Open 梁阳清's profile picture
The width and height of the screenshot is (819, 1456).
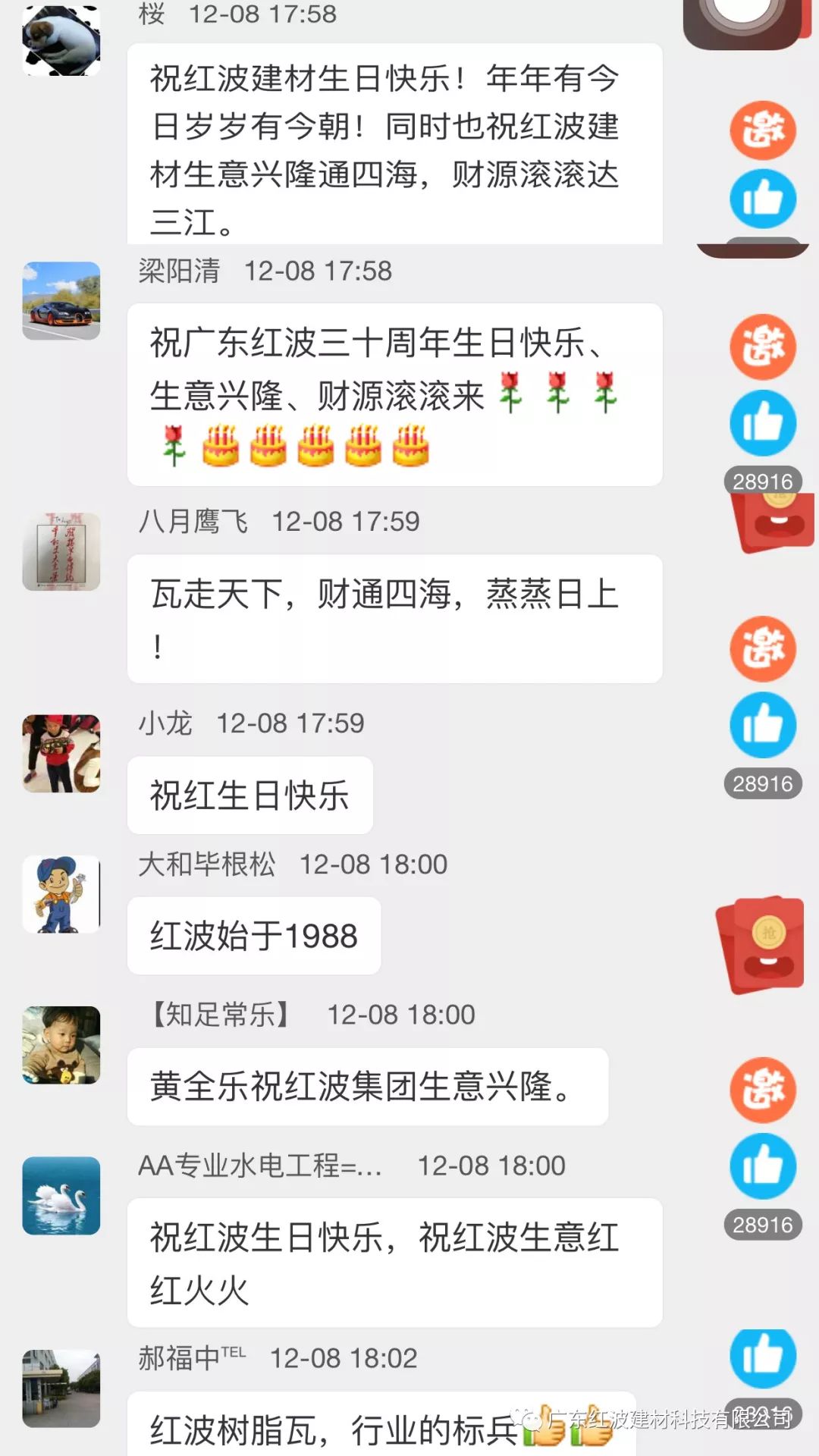[61, 301]
